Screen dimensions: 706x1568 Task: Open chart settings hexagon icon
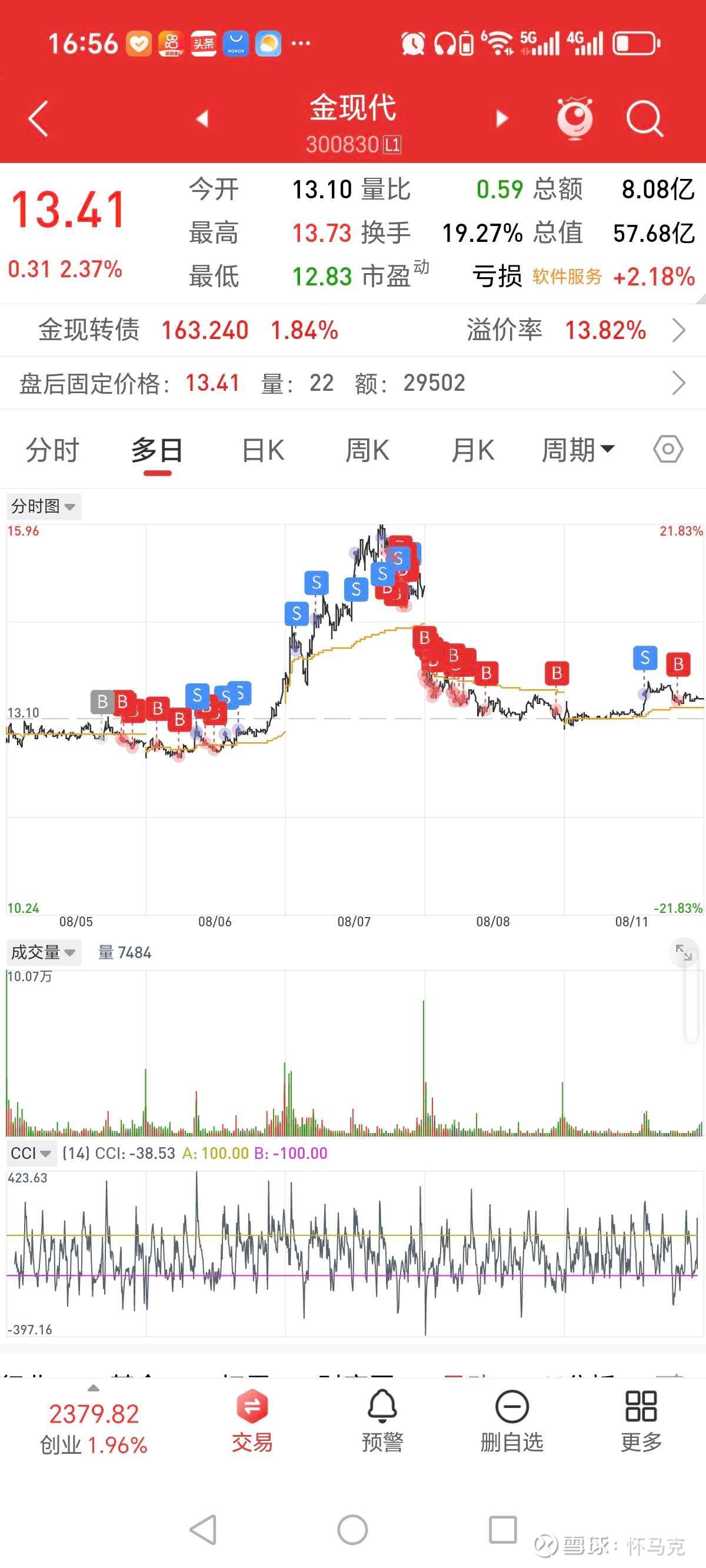tap(668, 449)
